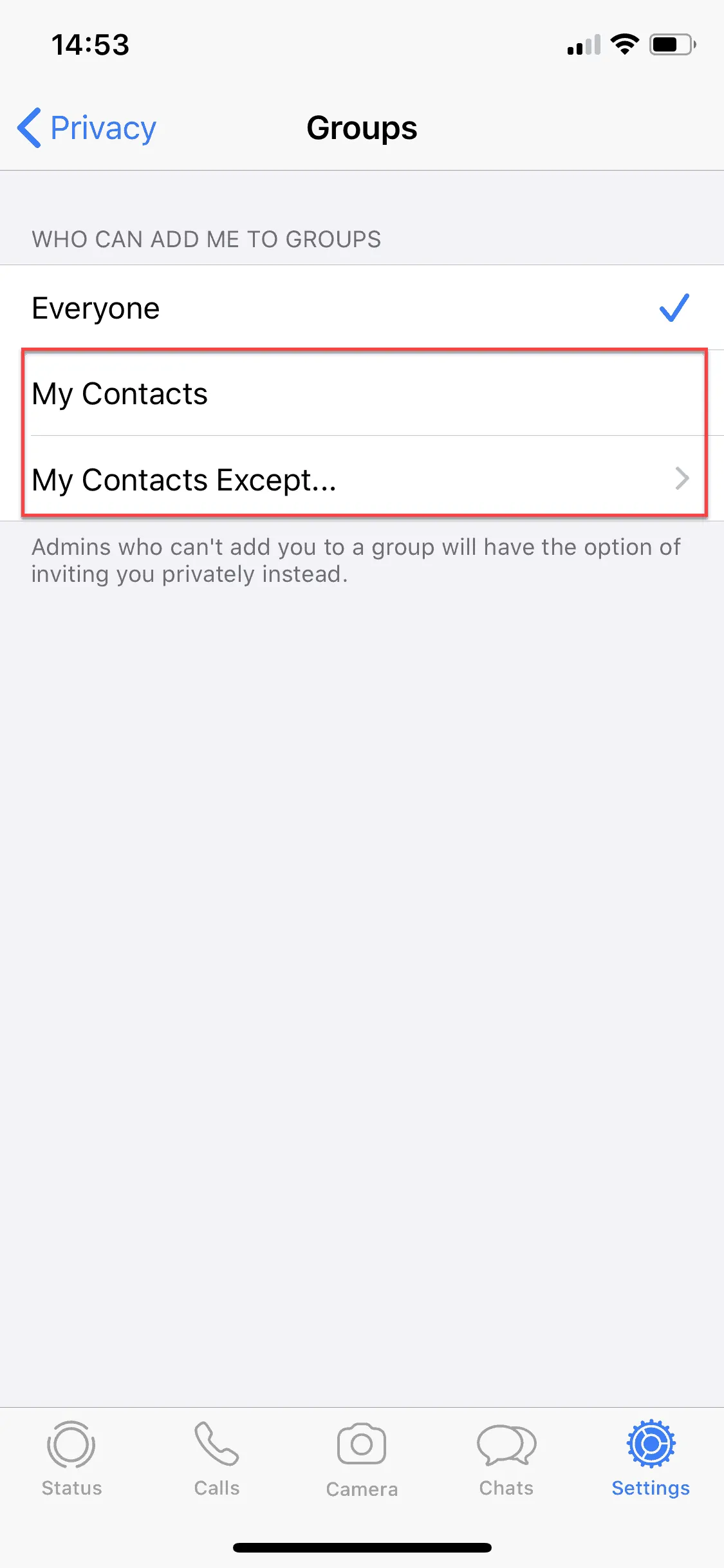The image size is (724, 1568).
Task: Switch to the Calls tab
Action: (x=217, y=1459)
